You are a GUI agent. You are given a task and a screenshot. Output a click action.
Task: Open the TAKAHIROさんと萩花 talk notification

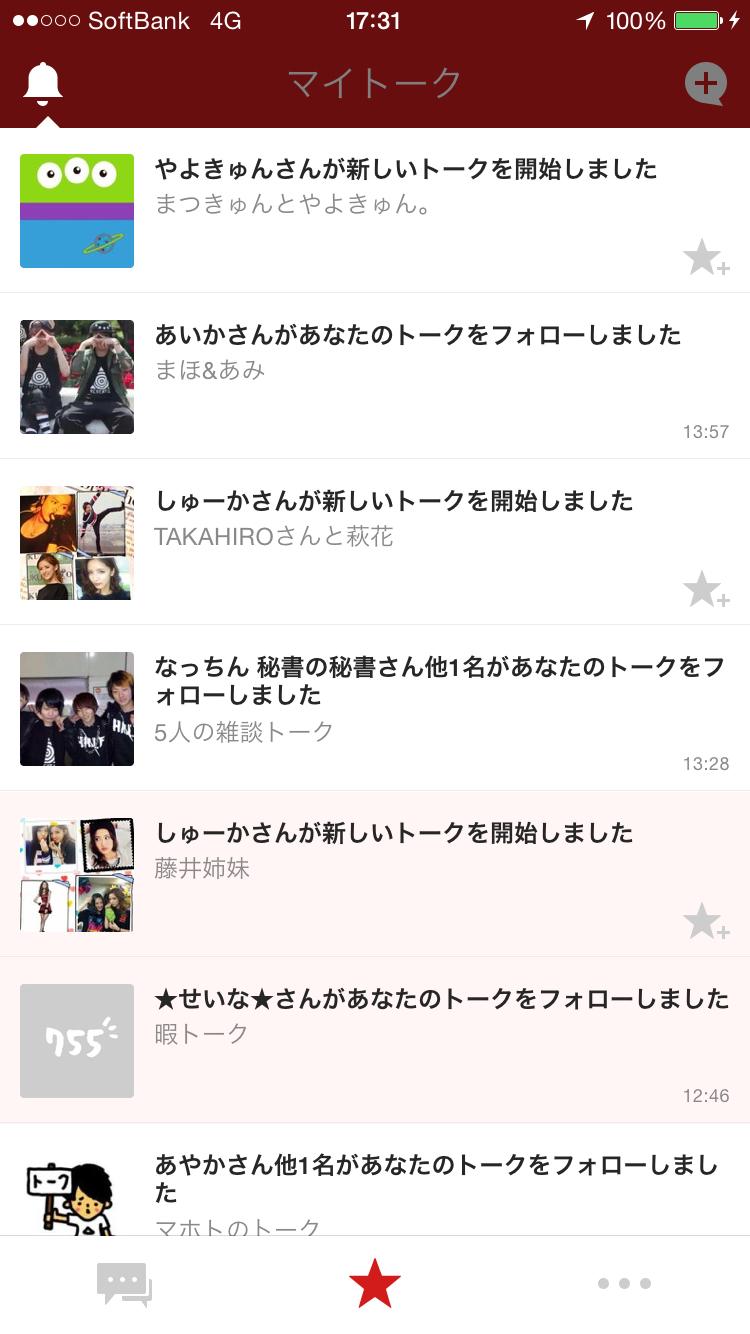click(x=375, y=542)
